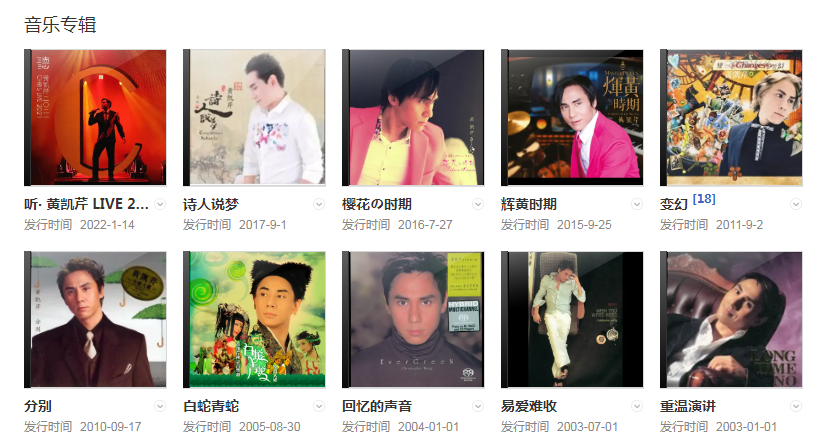Screen dimensions: 826x441
Task: Expand details for 易爱难收
Action: (637, 406)
